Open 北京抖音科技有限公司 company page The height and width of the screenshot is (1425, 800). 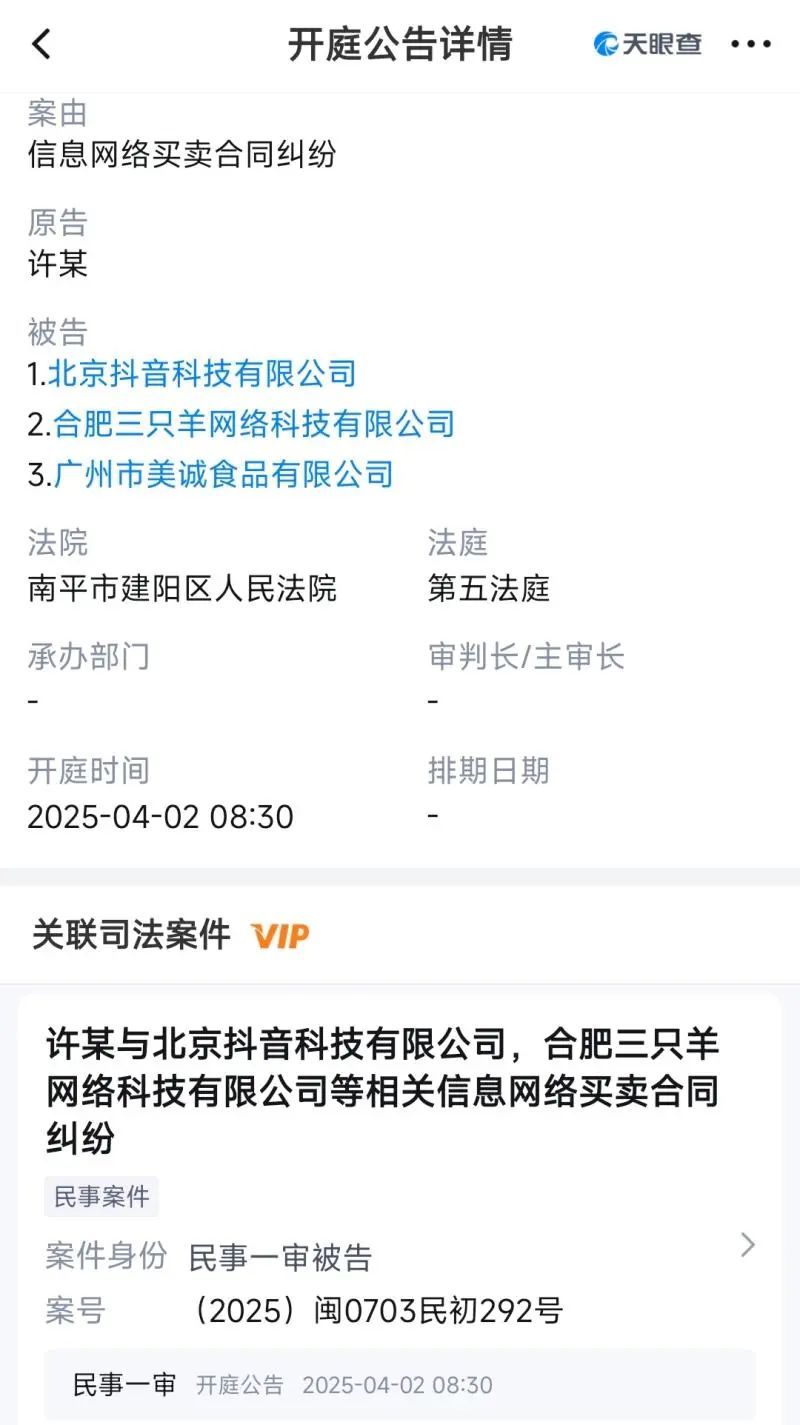(x=202, y=374)
